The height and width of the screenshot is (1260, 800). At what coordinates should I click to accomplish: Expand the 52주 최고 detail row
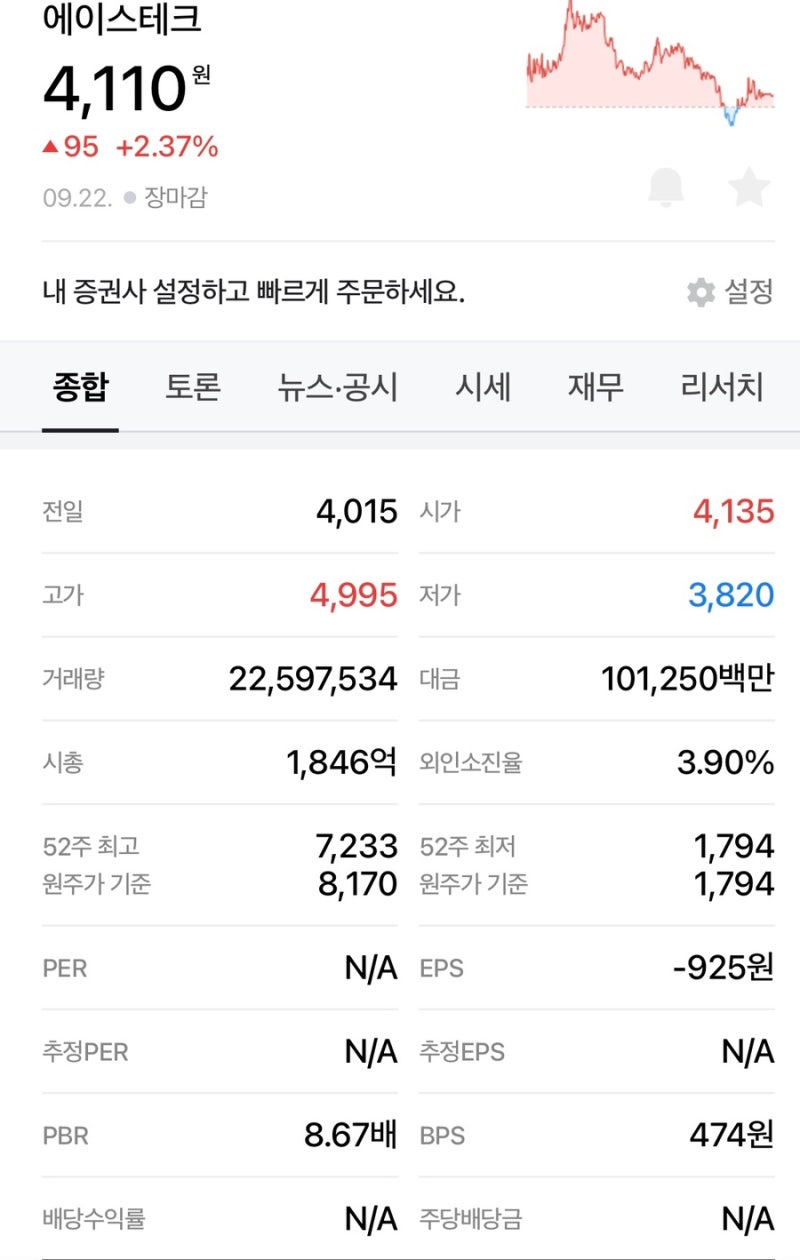[200, 864]
